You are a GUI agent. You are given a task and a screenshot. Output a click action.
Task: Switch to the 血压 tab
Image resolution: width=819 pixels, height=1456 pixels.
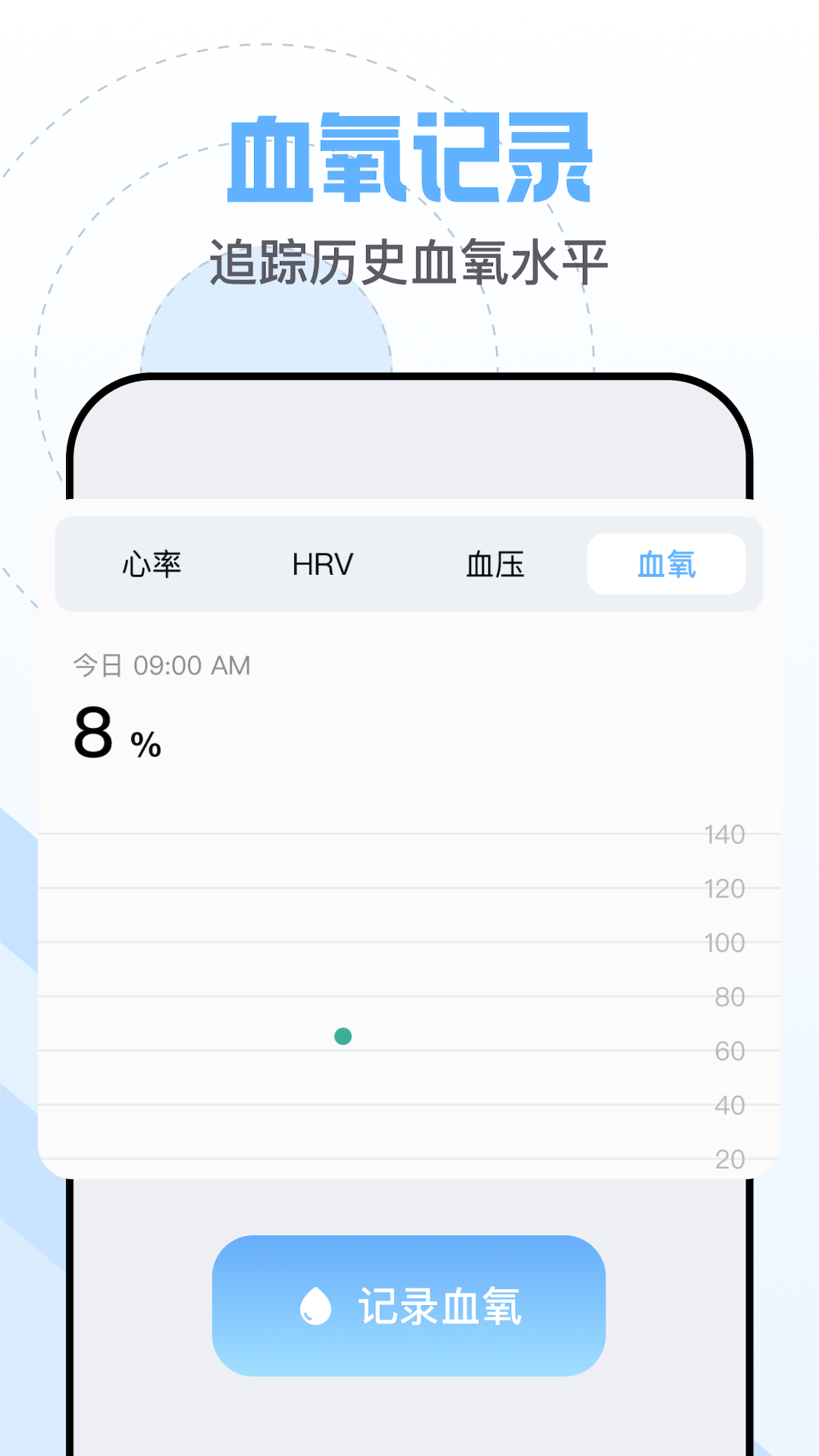[497, 563]
